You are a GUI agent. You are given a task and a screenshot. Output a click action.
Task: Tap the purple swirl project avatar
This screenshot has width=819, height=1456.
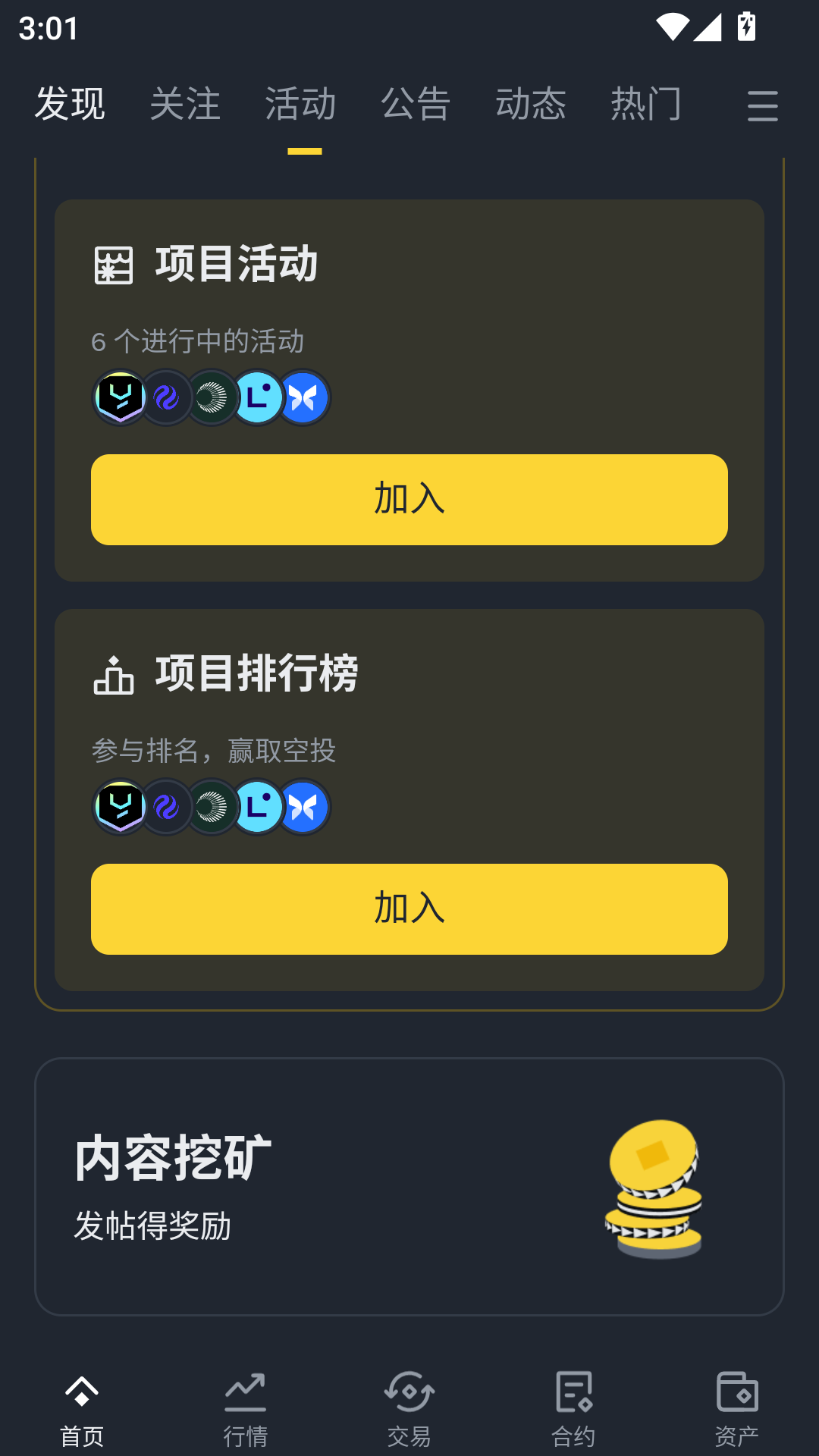tap(166, 397)
